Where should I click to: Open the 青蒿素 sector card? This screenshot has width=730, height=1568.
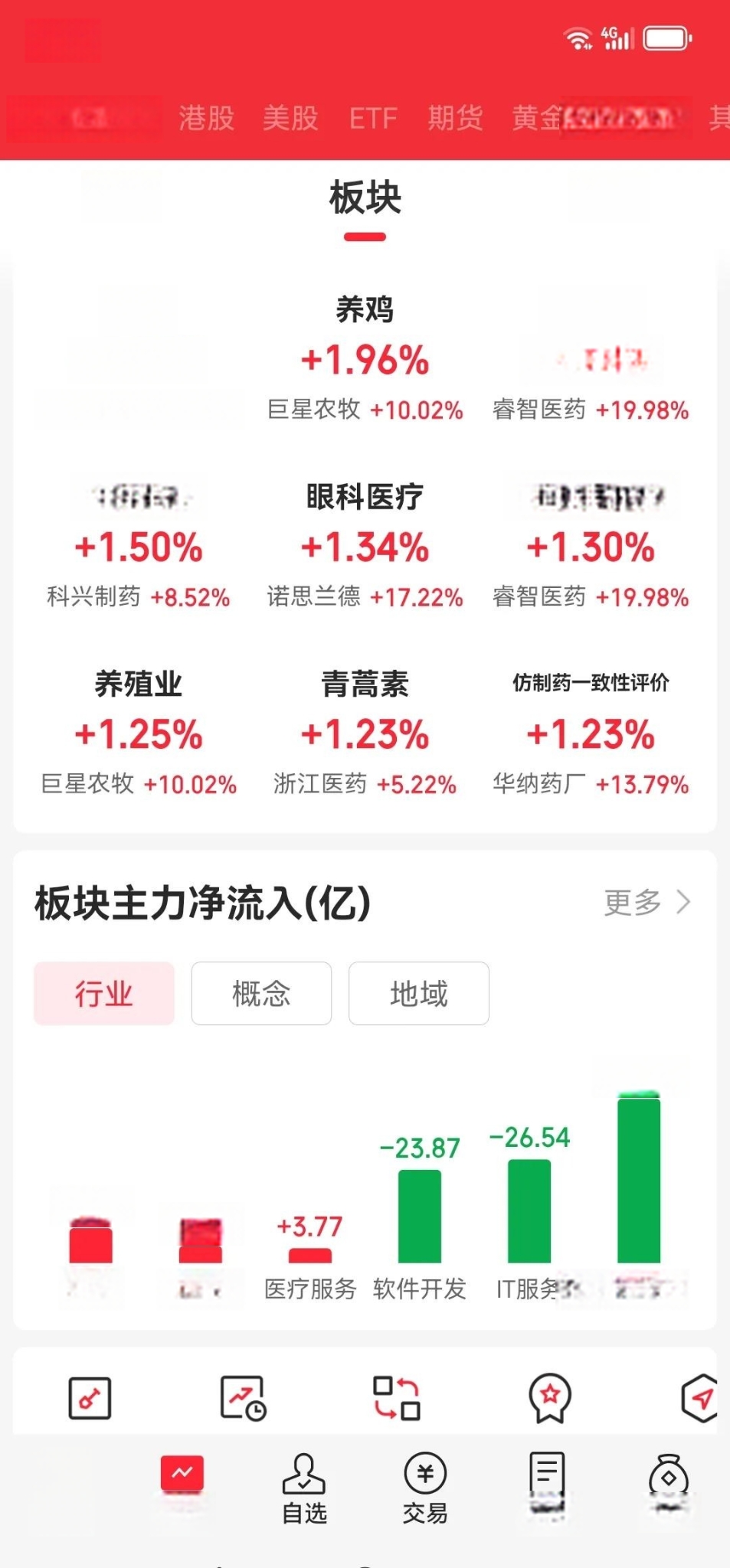pos(365,733)
